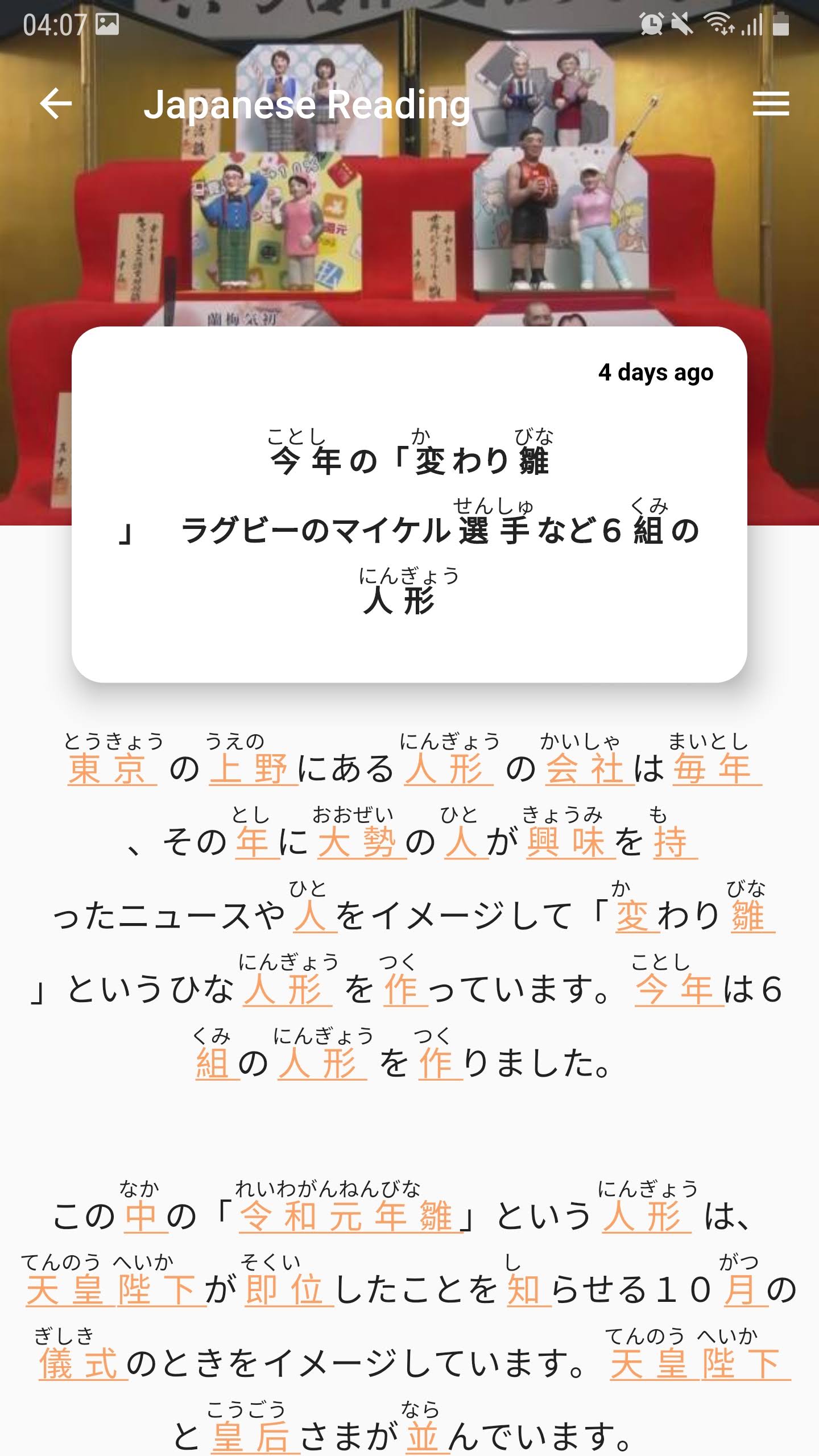Look up the word 中
The width and height of the screenshot is (819, 1456).
point(146,1216)
